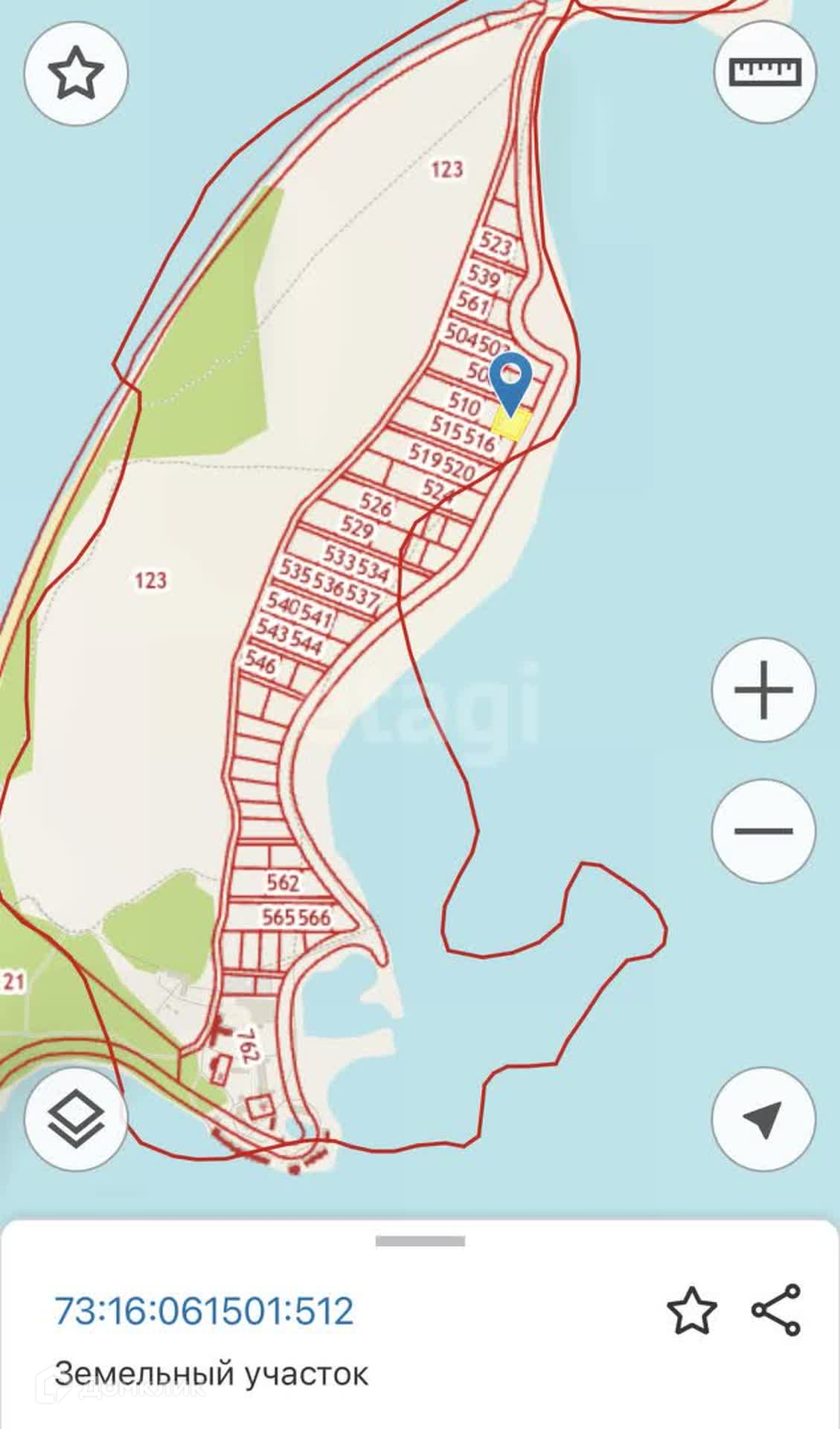Zoom out the map with minus
This screenshot has width=840, height=1429.
pyautogui.click(x=763, y=831)
